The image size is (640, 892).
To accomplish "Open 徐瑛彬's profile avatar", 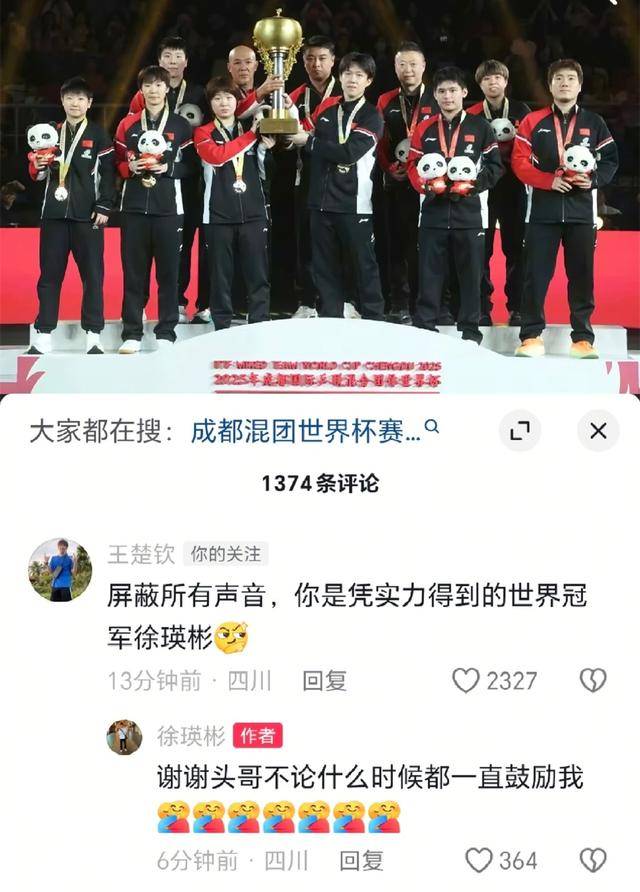I will (x=124, y=737).
